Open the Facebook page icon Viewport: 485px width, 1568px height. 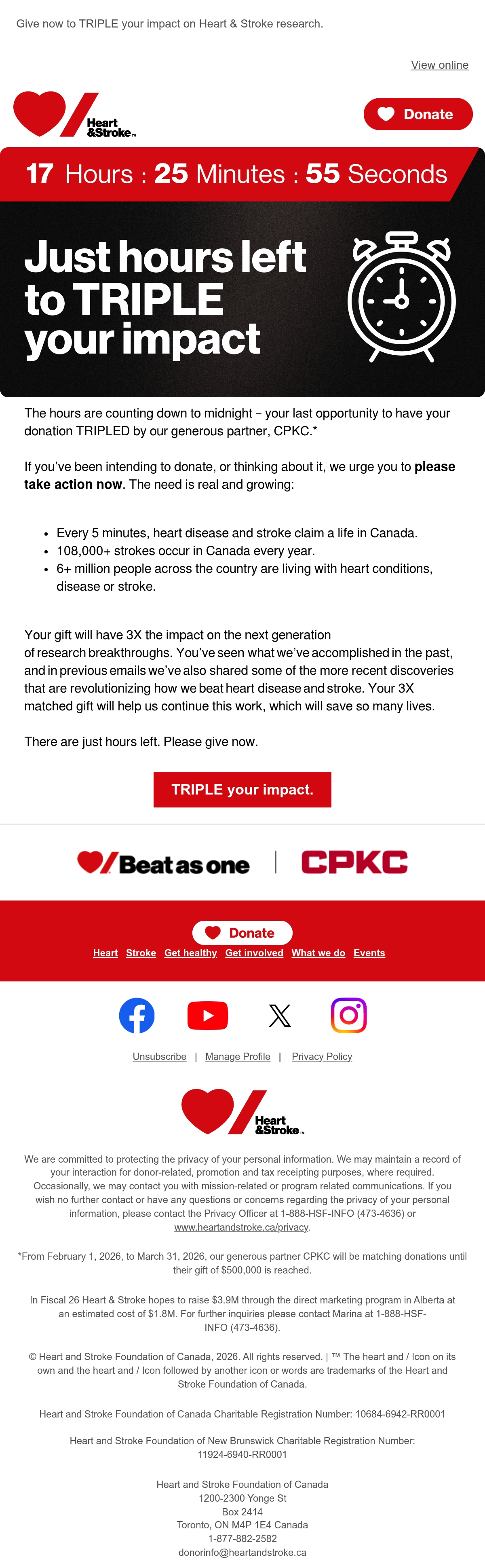click(x=137, y=1015)
